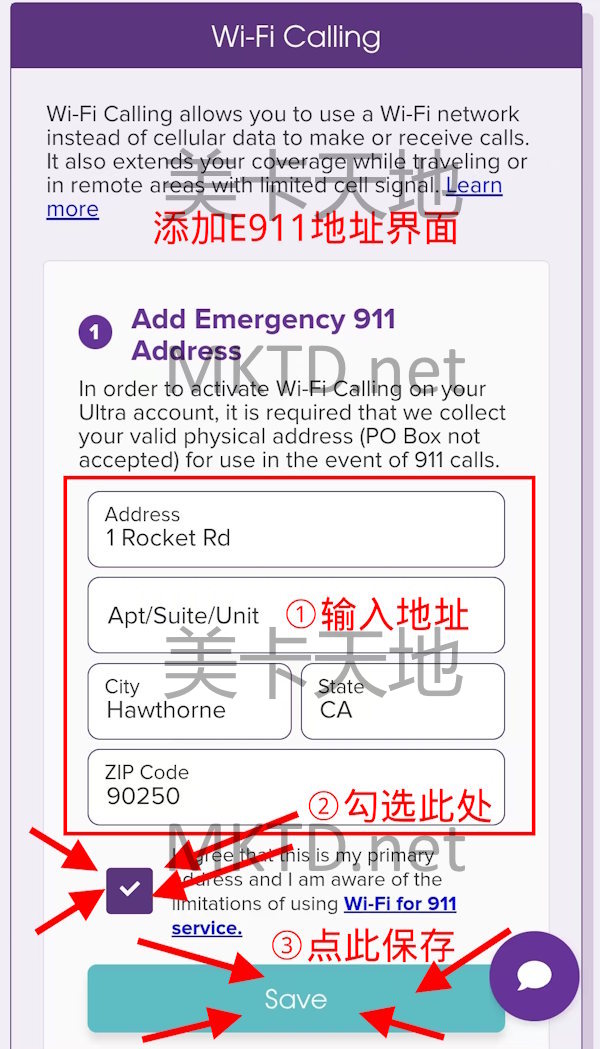Open the Wi-Fi for 911 service link
Viewport: 600px width, 1049px height.
(x=399, y=904)
